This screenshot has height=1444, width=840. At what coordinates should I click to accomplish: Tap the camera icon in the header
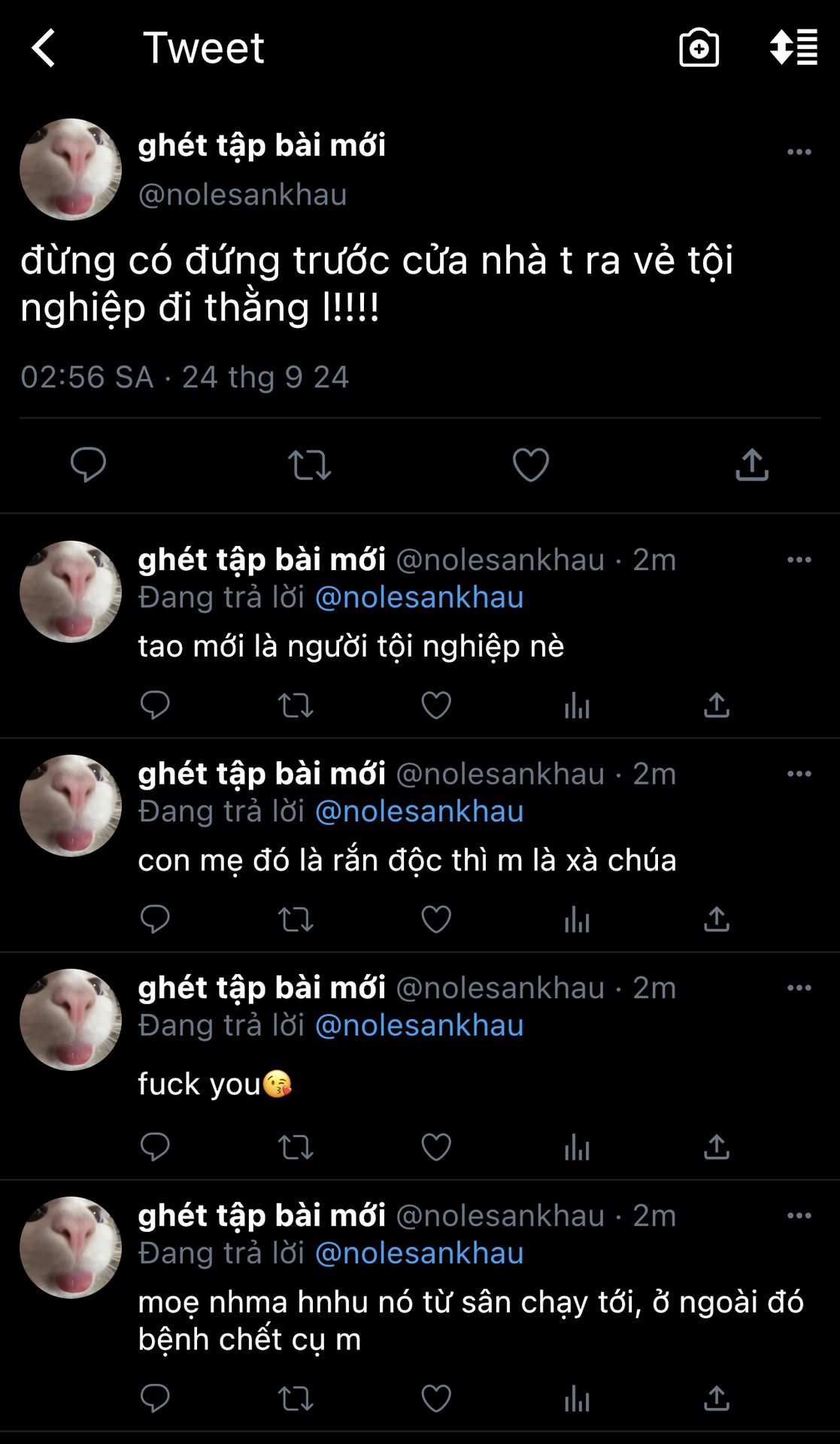[x=699, y=48]
